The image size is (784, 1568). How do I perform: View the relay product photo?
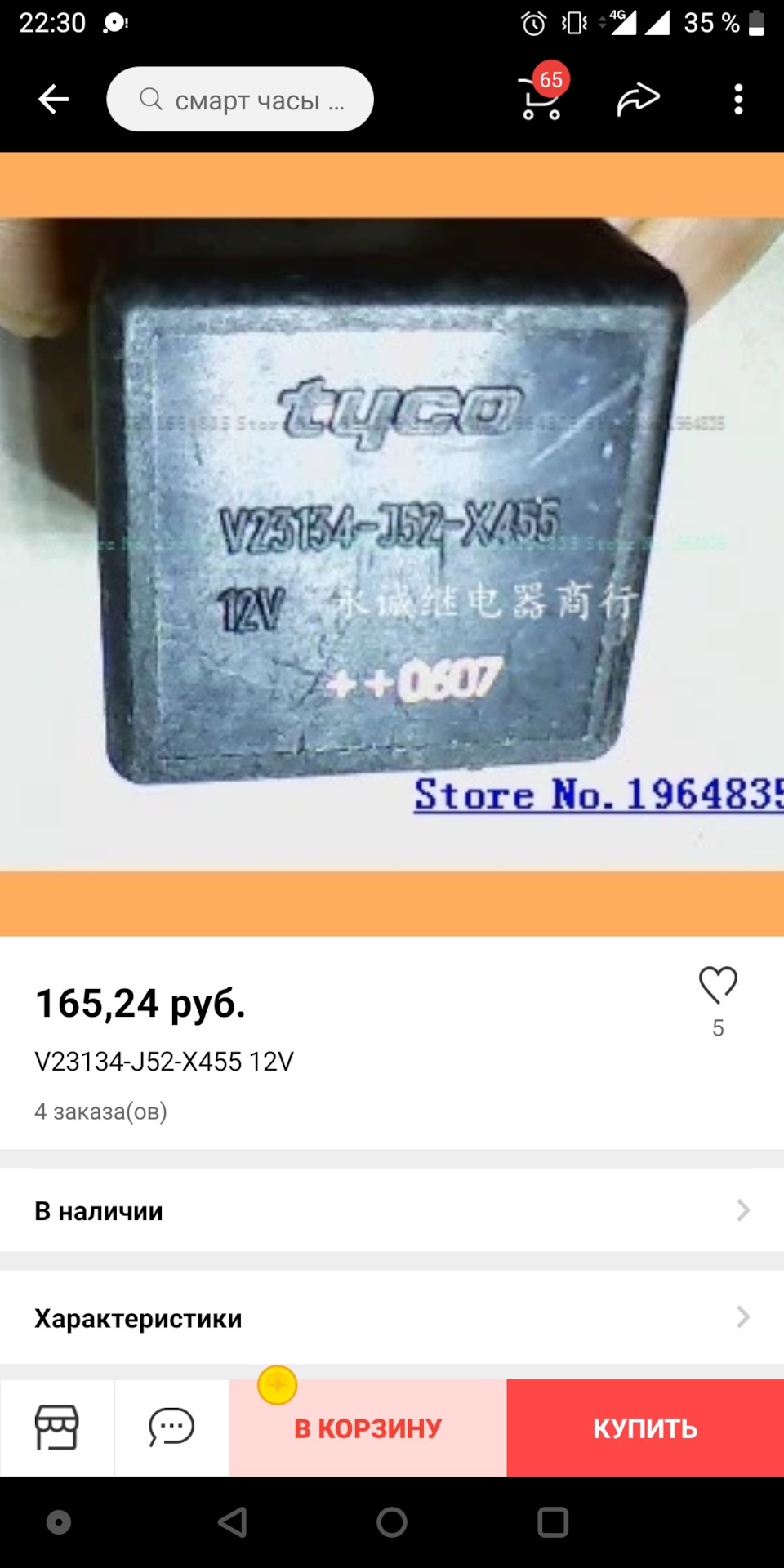392,544
